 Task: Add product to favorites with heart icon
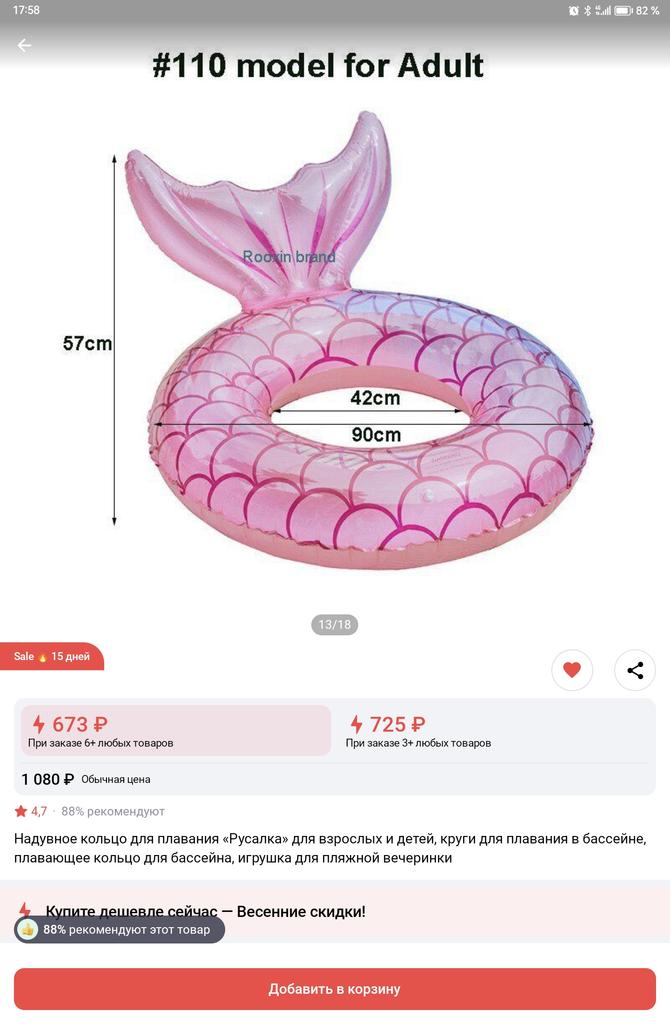tap(572, 670)
